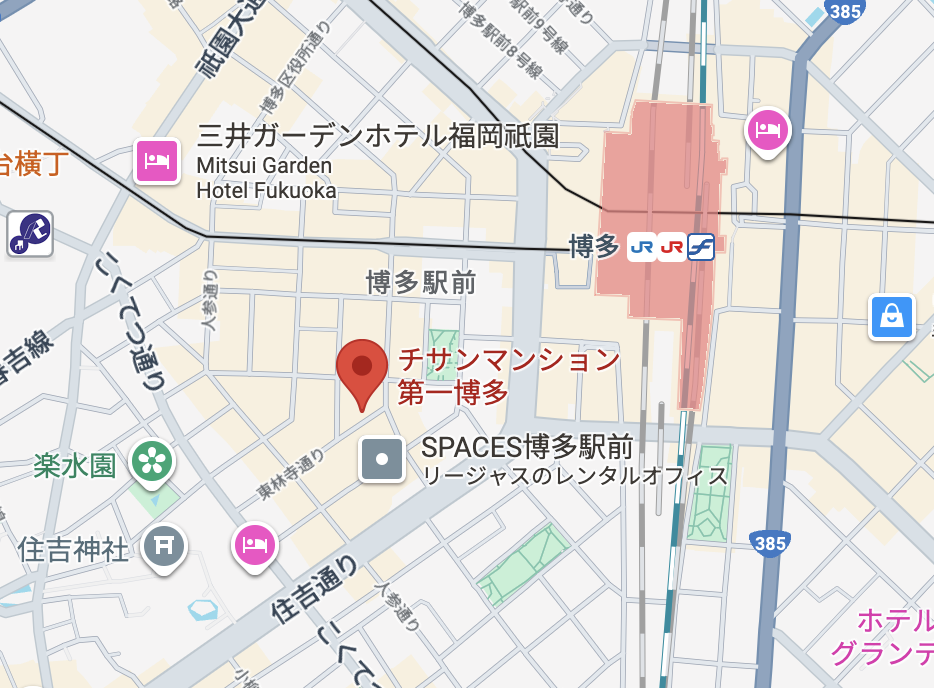This screenshot has height=688, width=934.
Task: Open the 博多 station icons
Action: click(x=671, y=246)
